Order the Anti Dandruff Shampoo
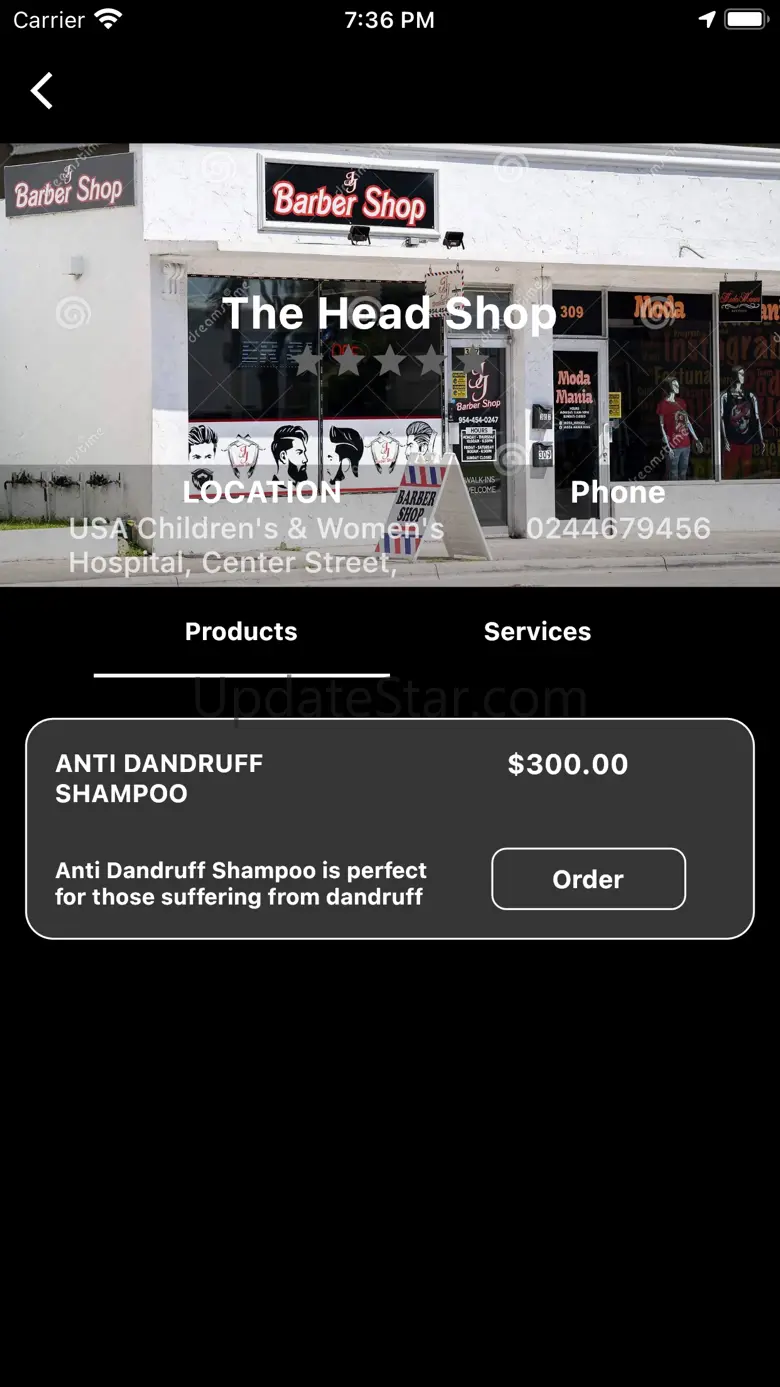Screen dimensions: 780x1387 tap(588, 879)
